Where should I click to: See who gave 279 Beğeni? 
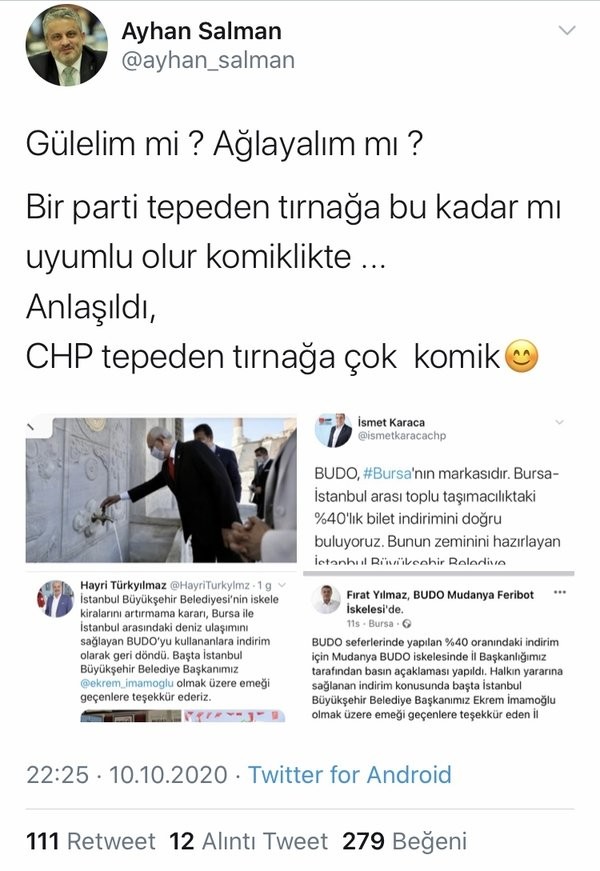tap(404, 841)
